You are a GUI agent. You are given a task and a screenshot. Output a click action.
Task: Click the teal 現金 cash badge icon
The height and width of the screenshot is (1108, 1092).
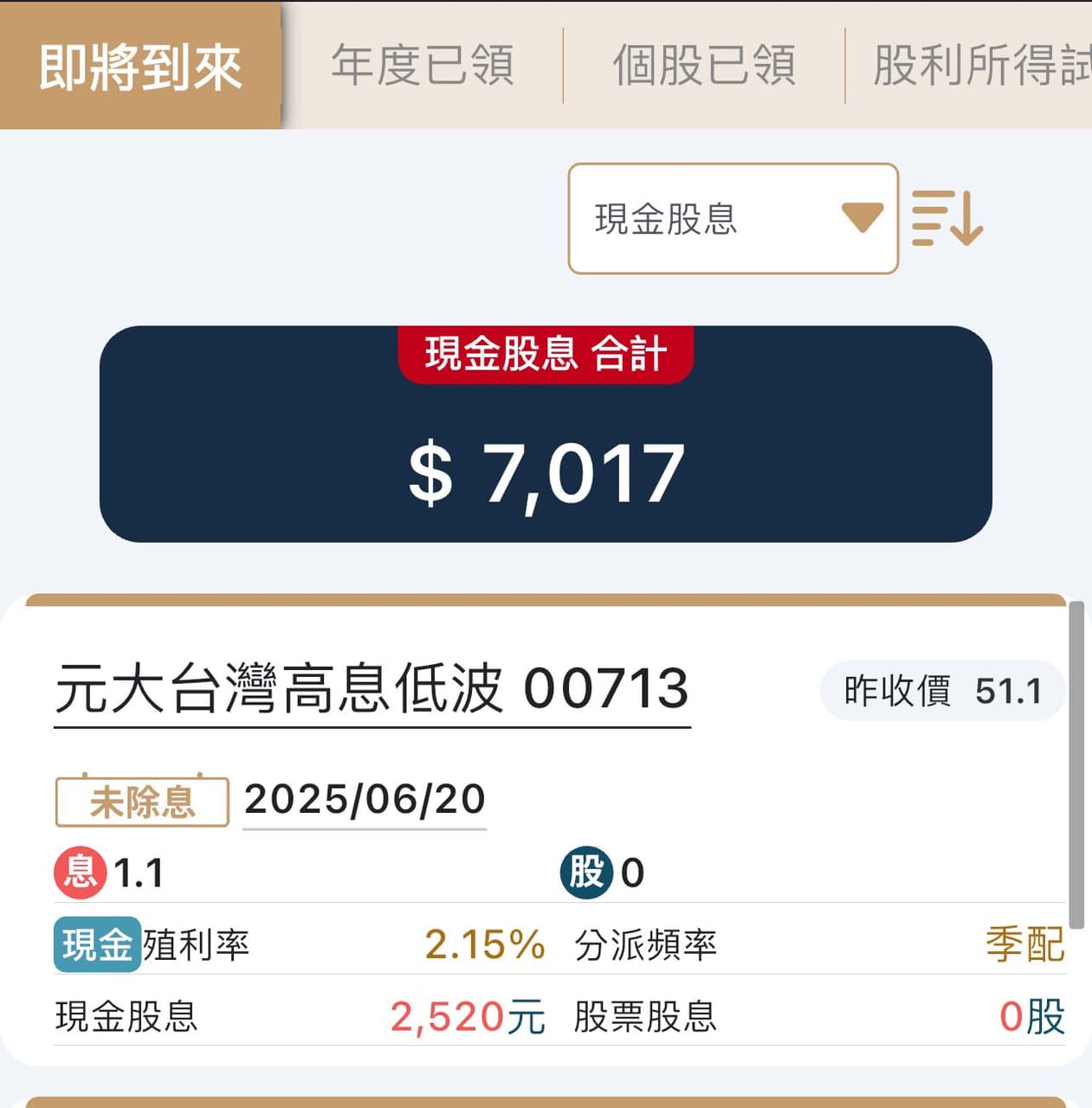95,945
